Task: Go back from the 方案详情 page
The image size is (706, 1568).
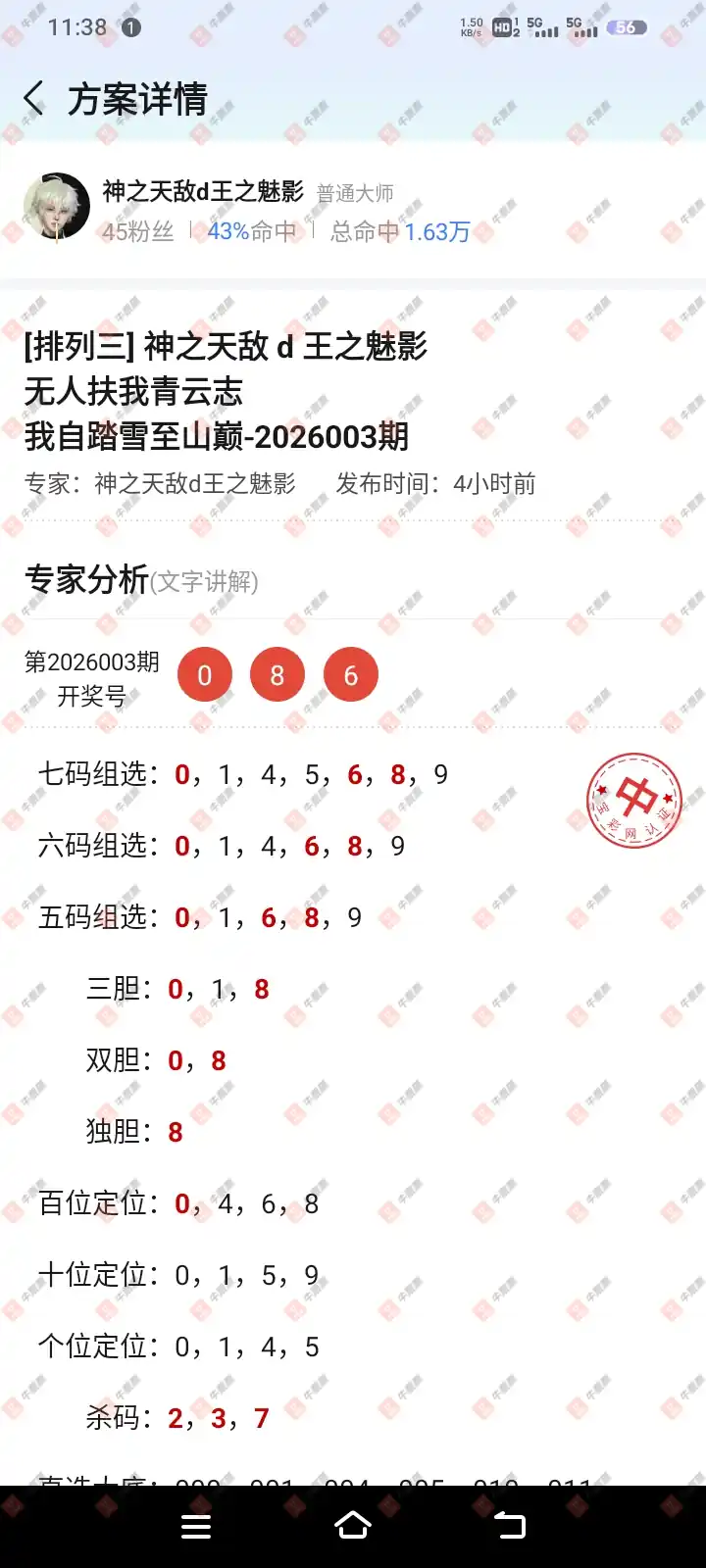Action: click(x=34, y=99)
